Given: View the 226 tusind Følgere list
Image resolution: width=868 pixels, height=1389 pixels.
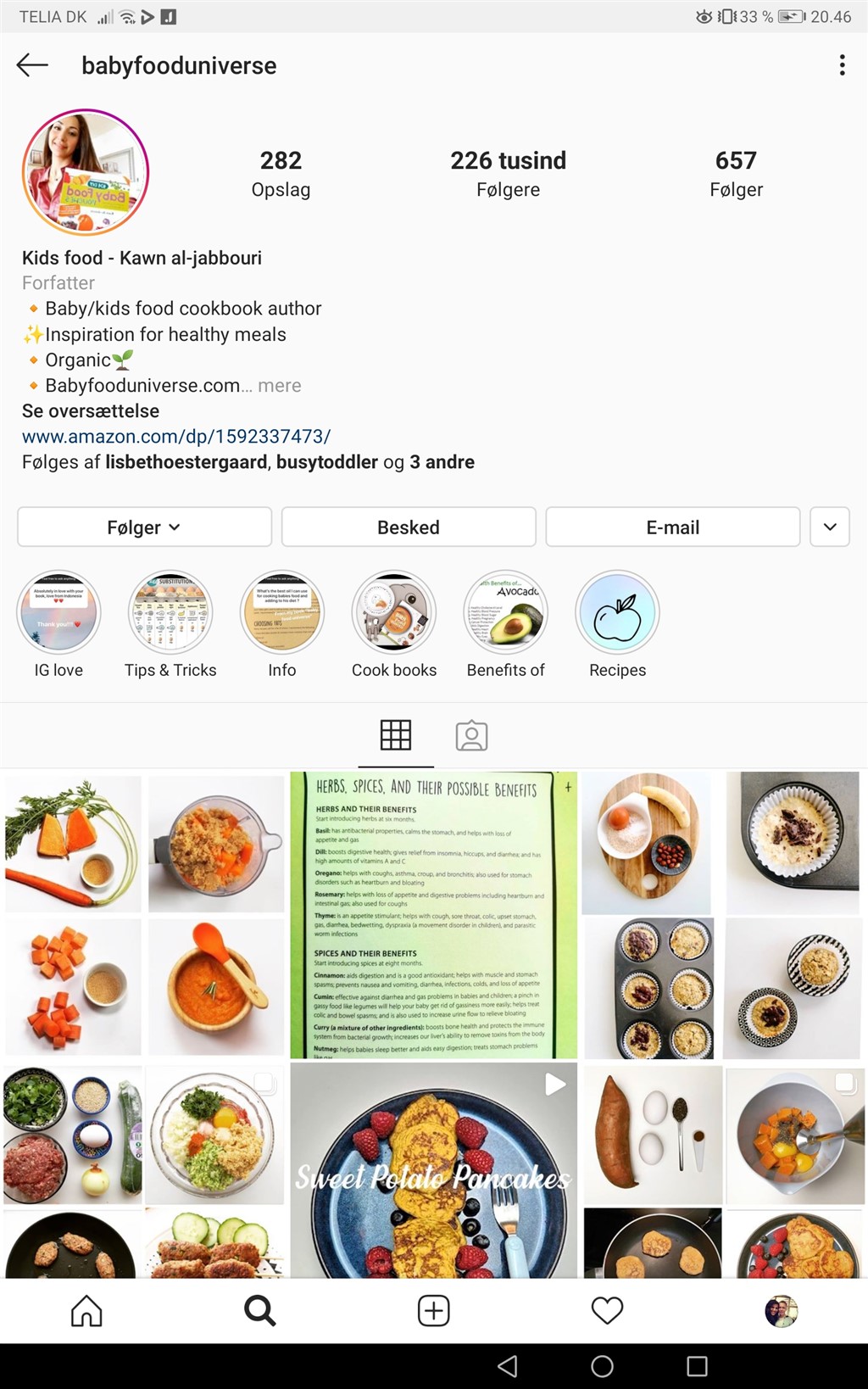Looking at the screenshot, I should point(508,173).
